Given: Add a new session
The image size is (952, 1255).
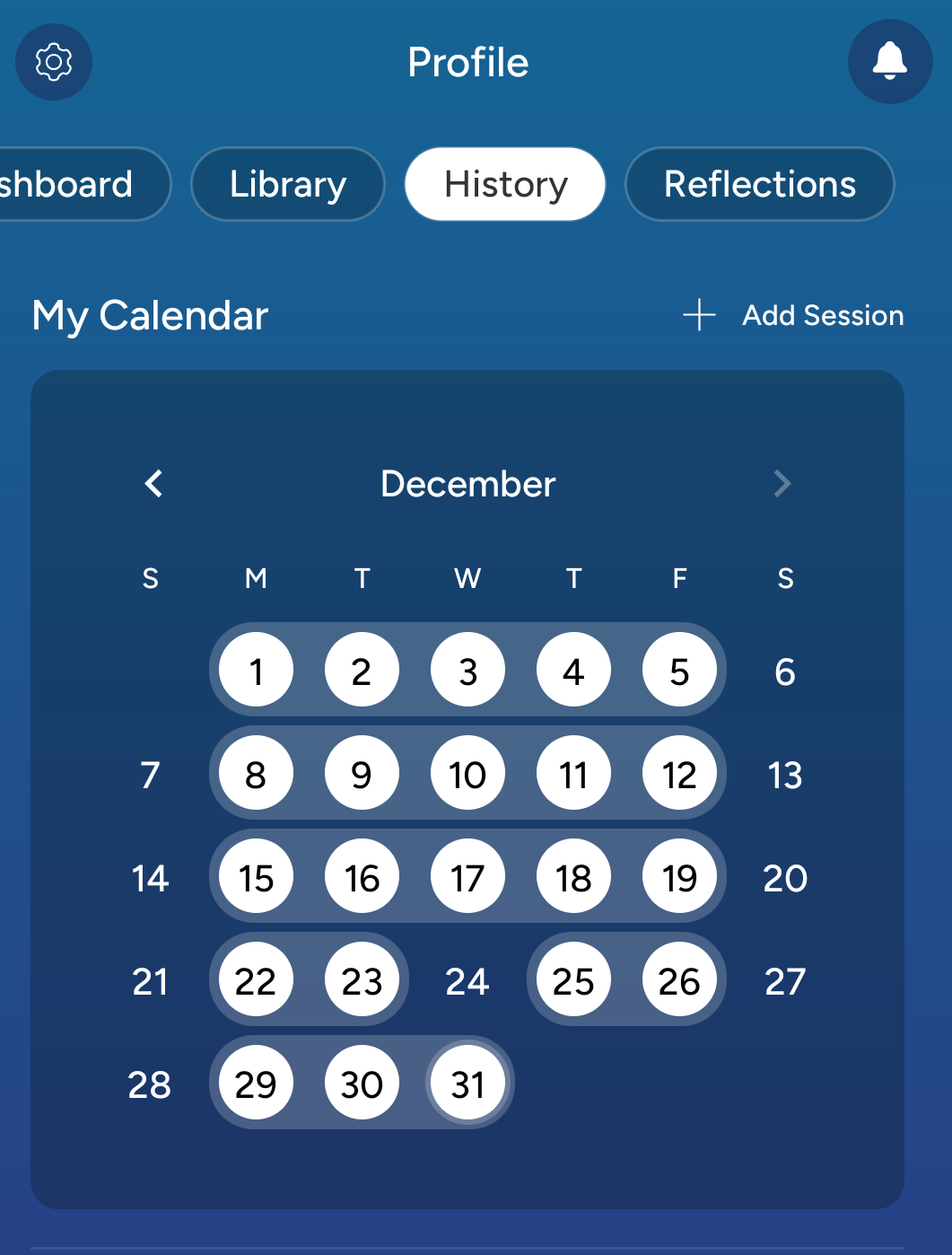Looking at the screenshot, I should [793, 315].
